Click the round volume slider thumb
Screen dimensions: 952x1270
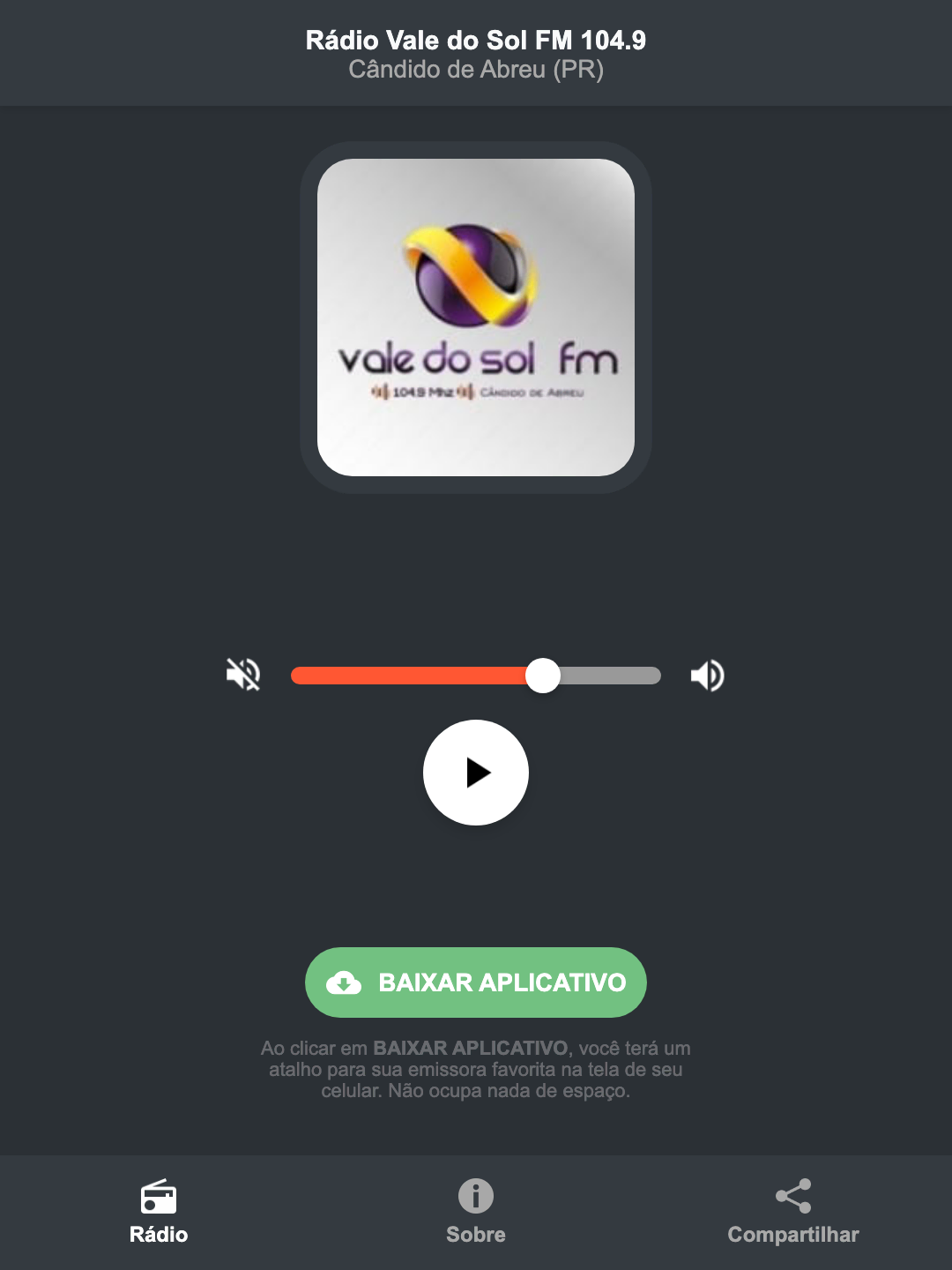543,675
